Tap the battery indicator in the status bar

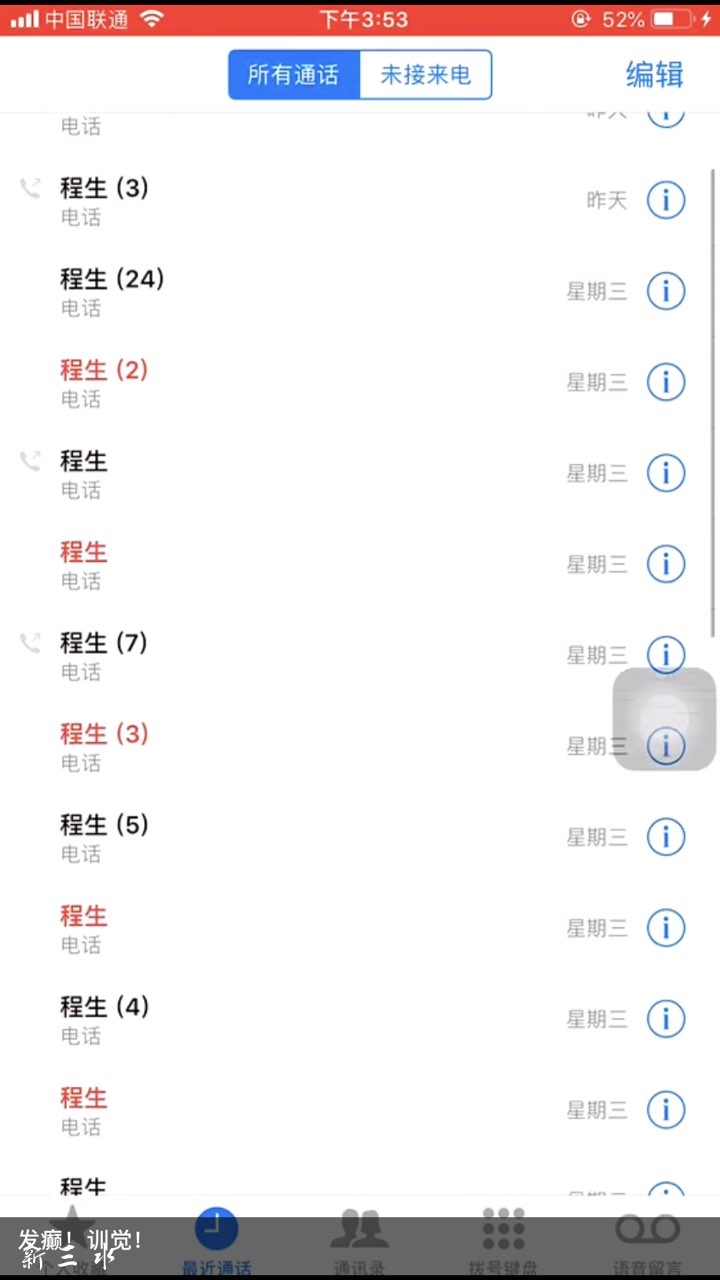672,17
